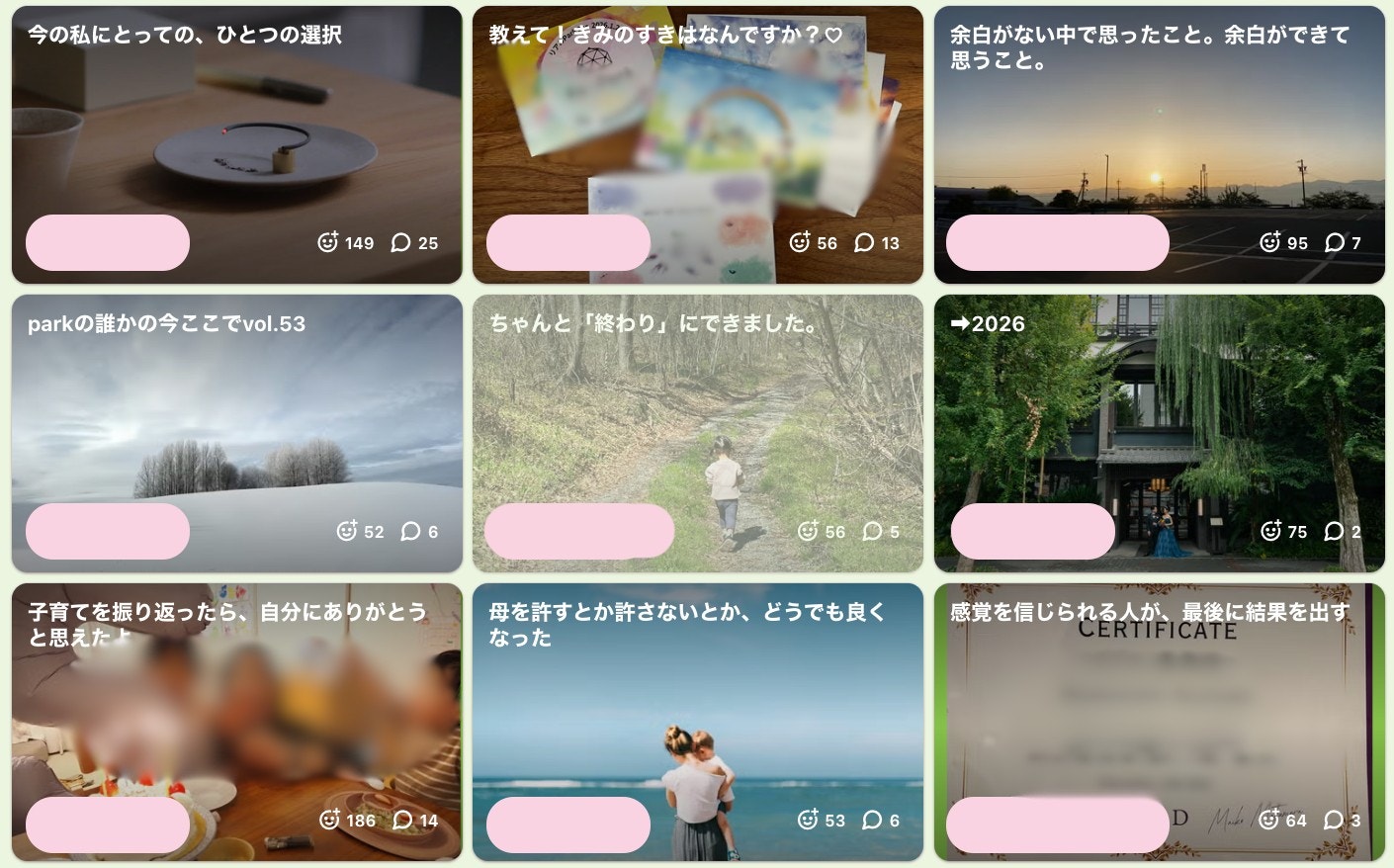Tap the reaction icon on 感覚を信じられる人が post
The width and height of the screenshot is (1394, 868).
tap(1269, 820)
